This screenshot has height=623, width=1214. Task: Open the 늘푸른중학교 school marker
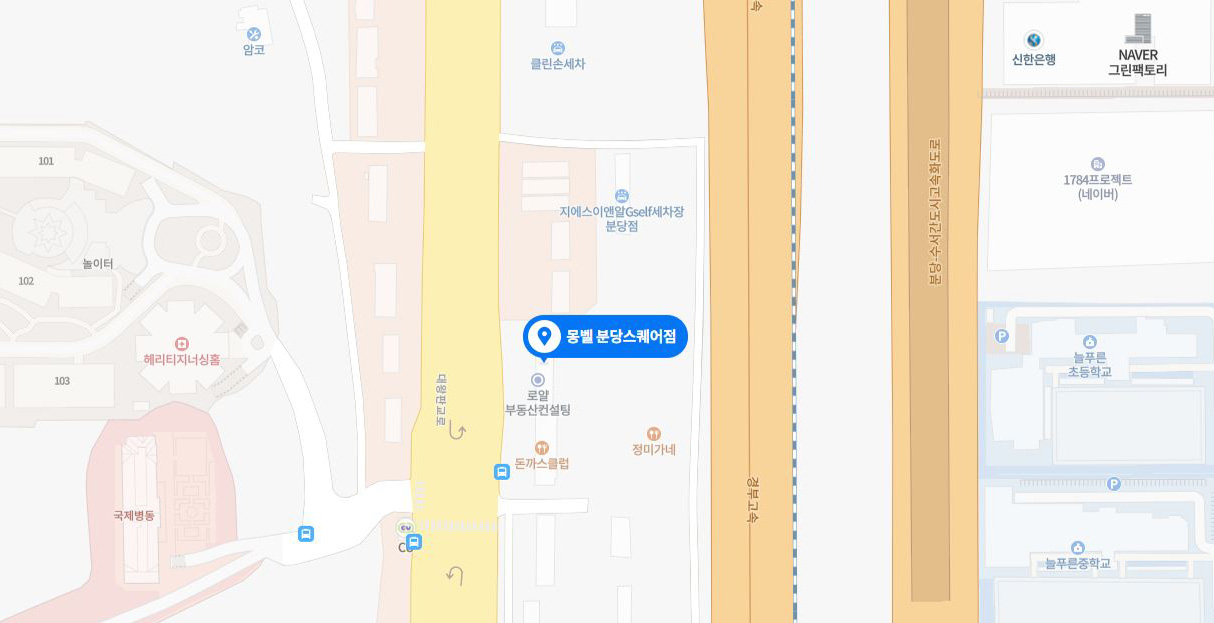(1078, 547)
